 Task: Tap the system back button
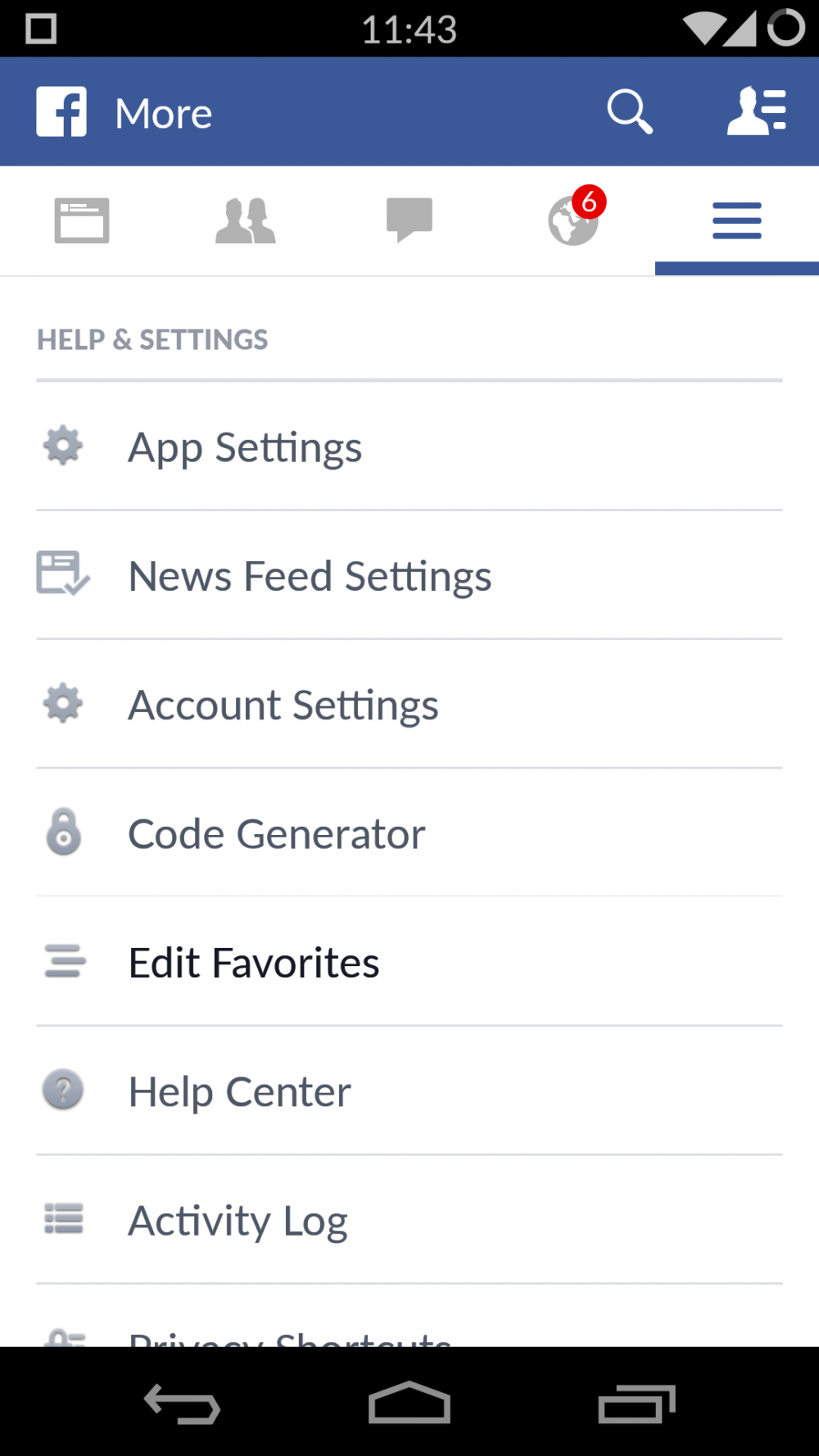[182, 1404]
